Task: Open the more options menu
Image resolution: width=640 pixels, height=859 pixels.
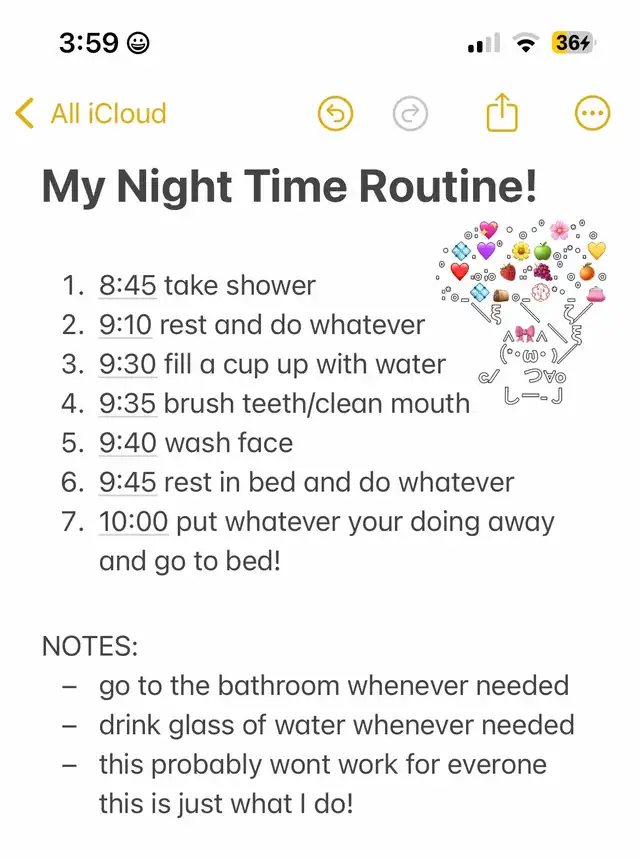Action: (x=593, y=115)
